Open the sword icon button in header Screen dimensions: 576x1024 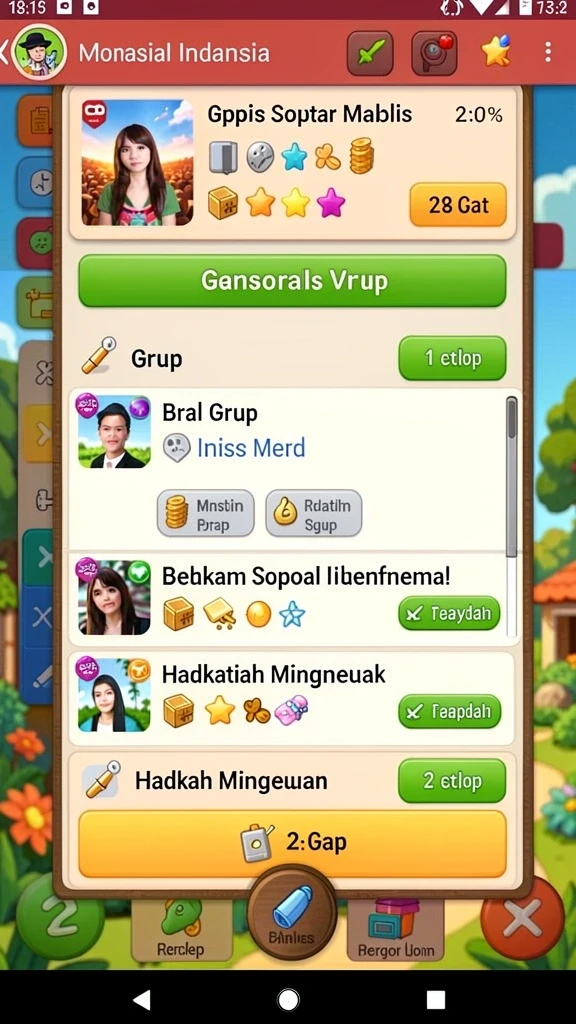coord(370,53)
